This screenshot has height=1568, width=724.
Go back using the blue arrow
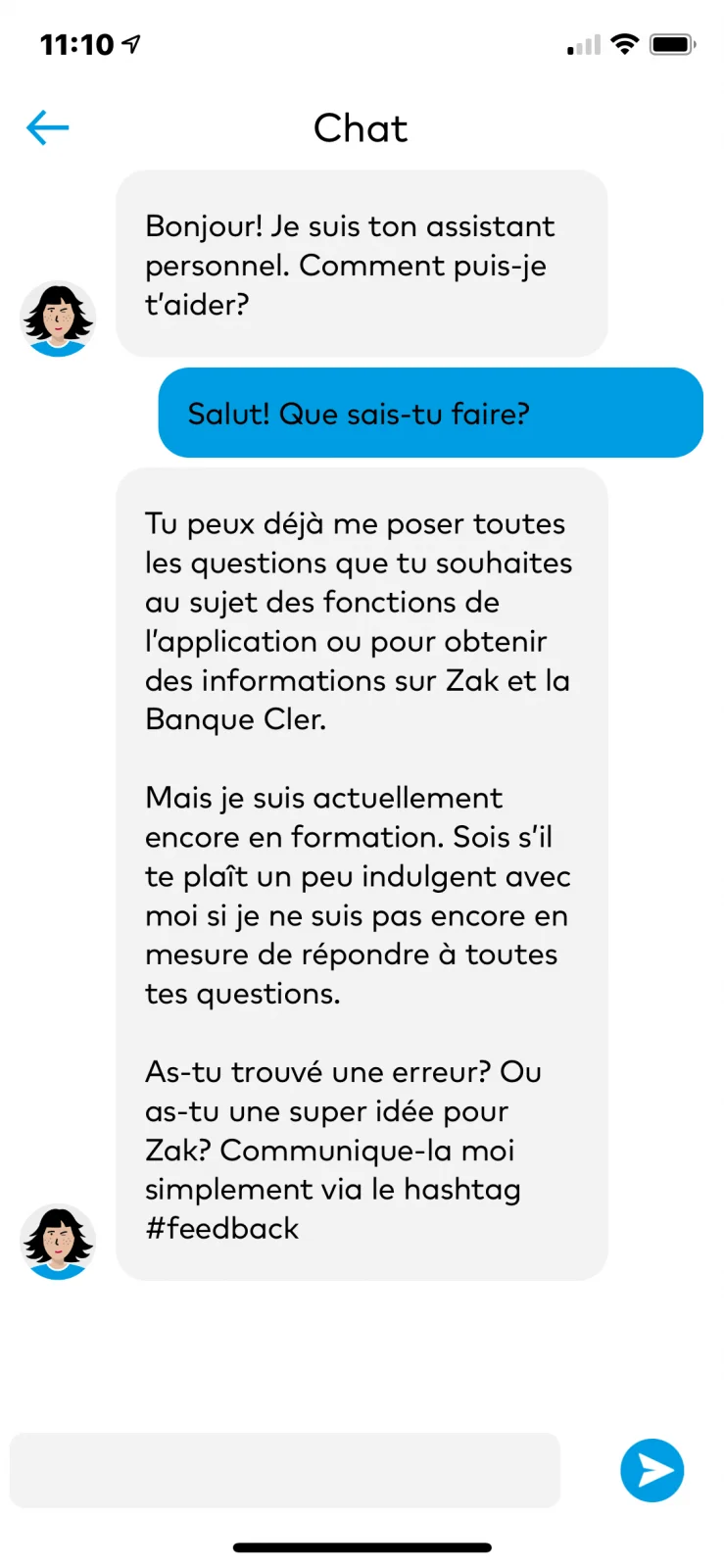47,127
